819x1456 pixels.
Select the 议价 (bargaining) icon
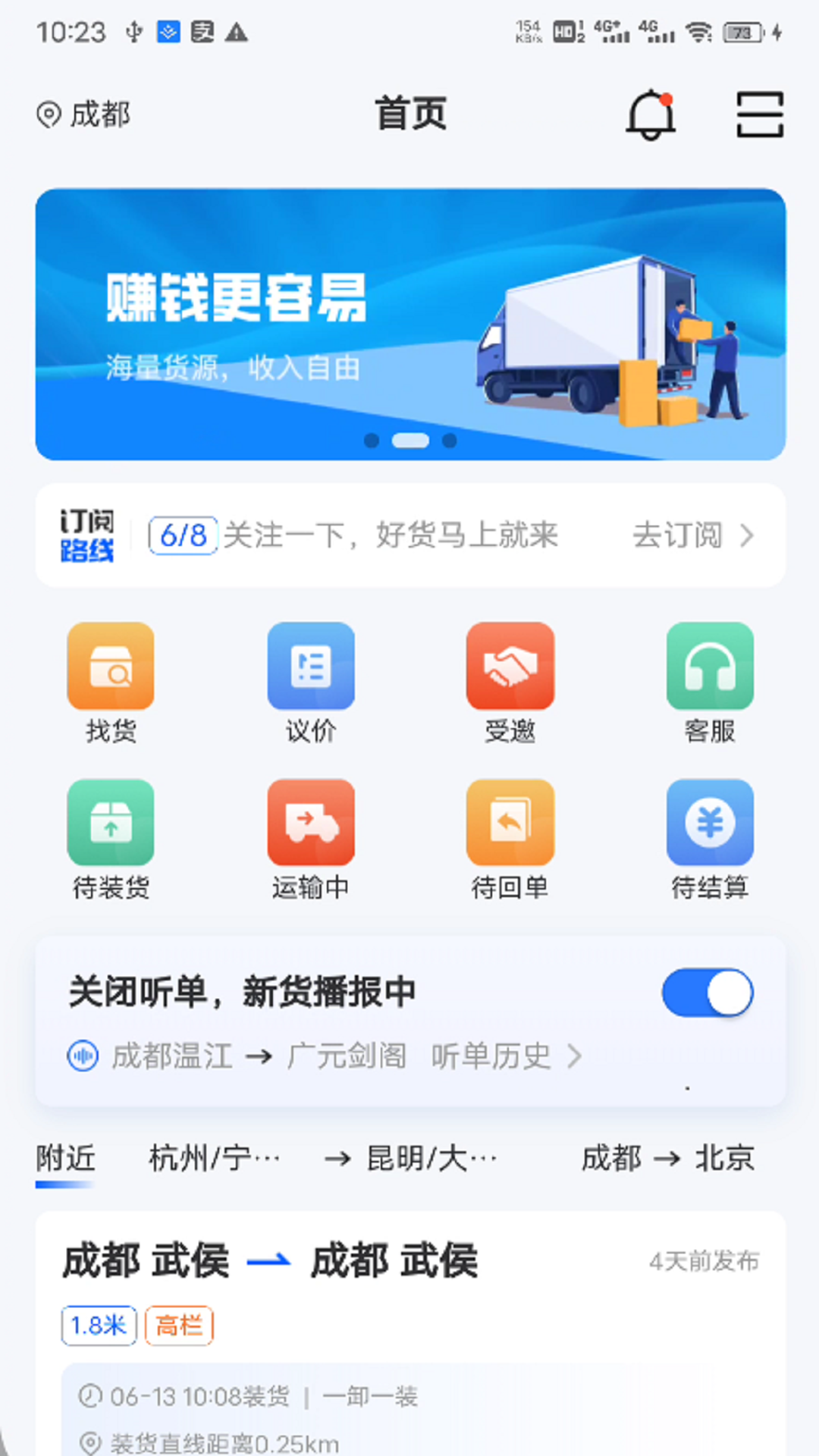point(310,682)
